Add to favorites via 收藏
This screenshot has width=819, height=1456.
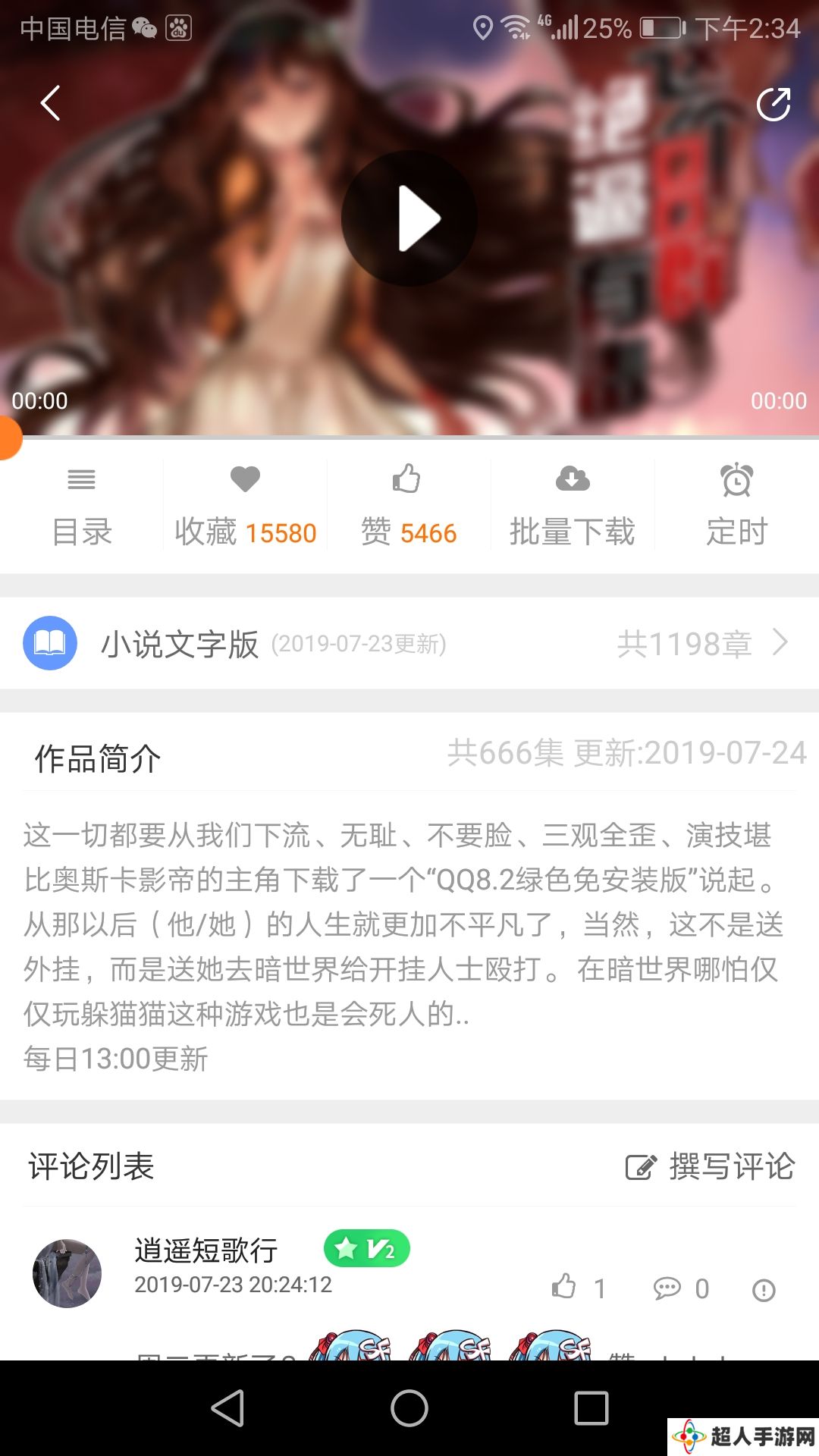[245, 506]
